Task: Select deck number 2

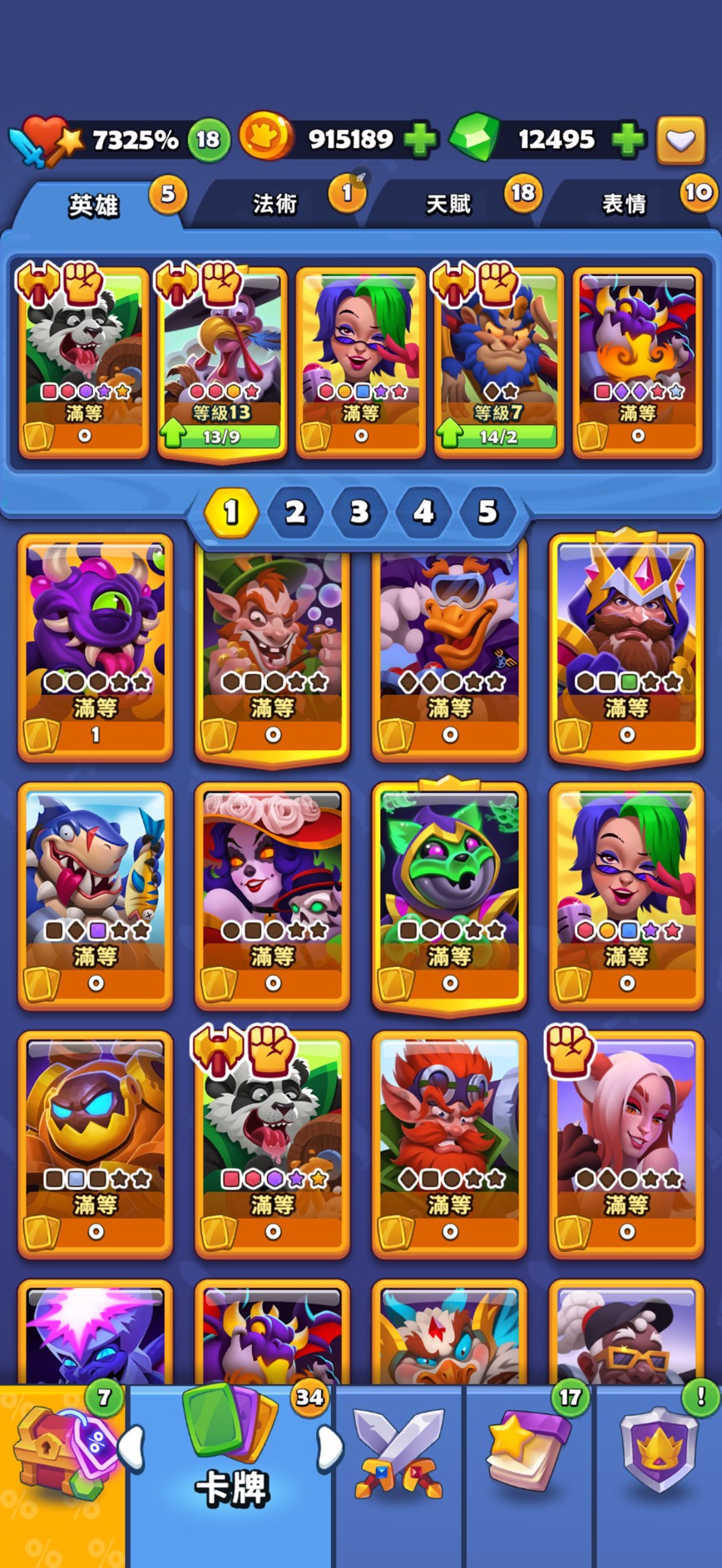Action: tap(295, 511)
